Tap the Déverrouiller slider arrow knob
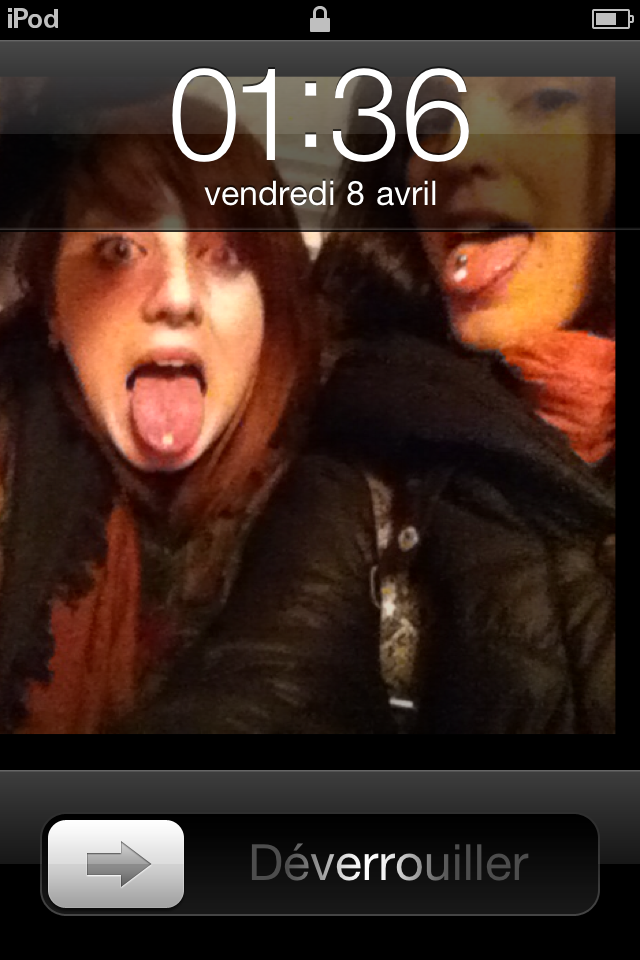Image resolution: width=640 pixels, height=960 pixels. [116, 864]
